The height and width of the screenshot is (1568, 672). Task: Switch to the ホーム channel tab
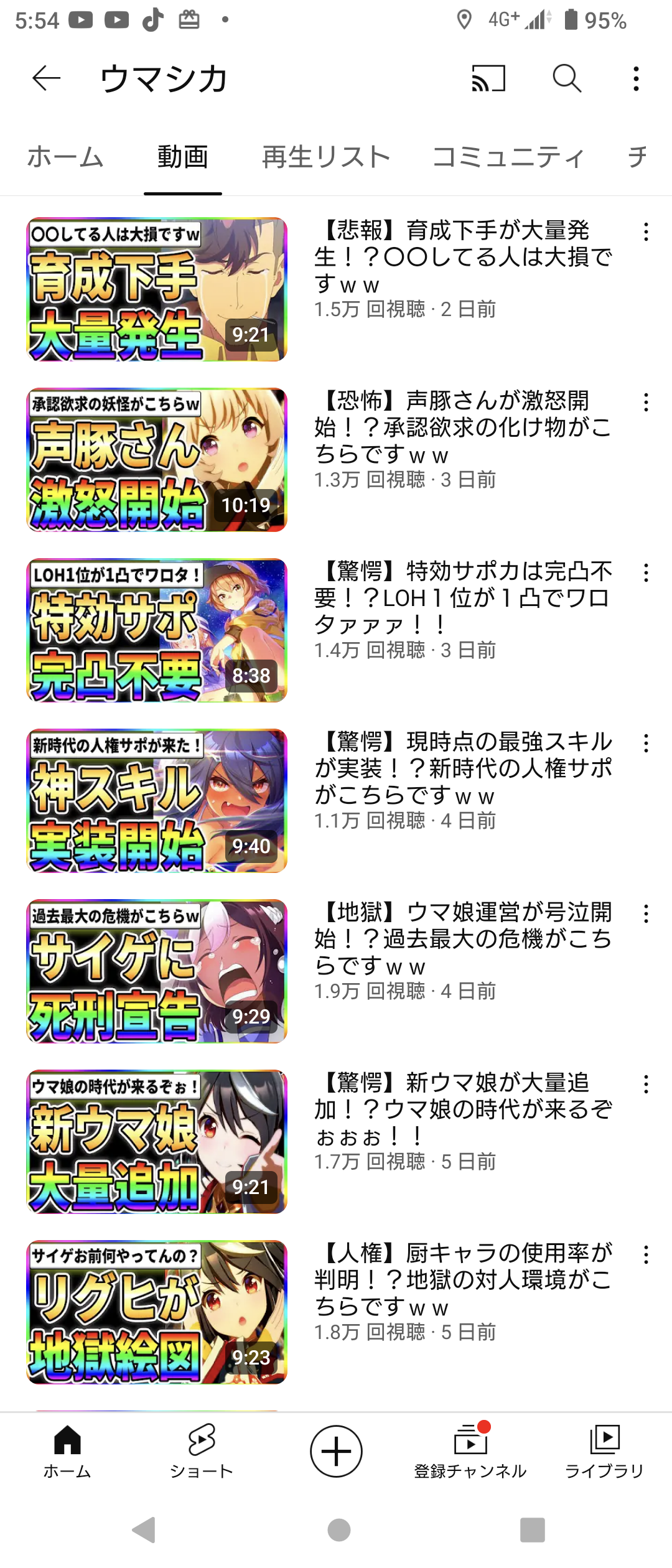click(65, 157)
